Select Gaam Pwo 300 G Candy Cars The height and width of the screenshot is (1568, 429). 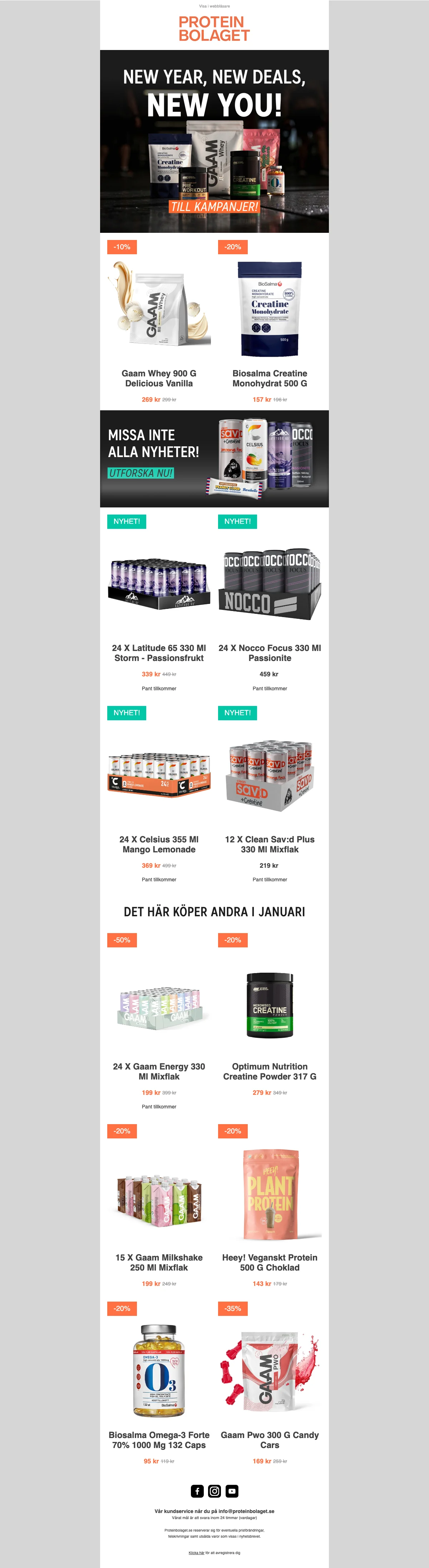click(270, 1439)
